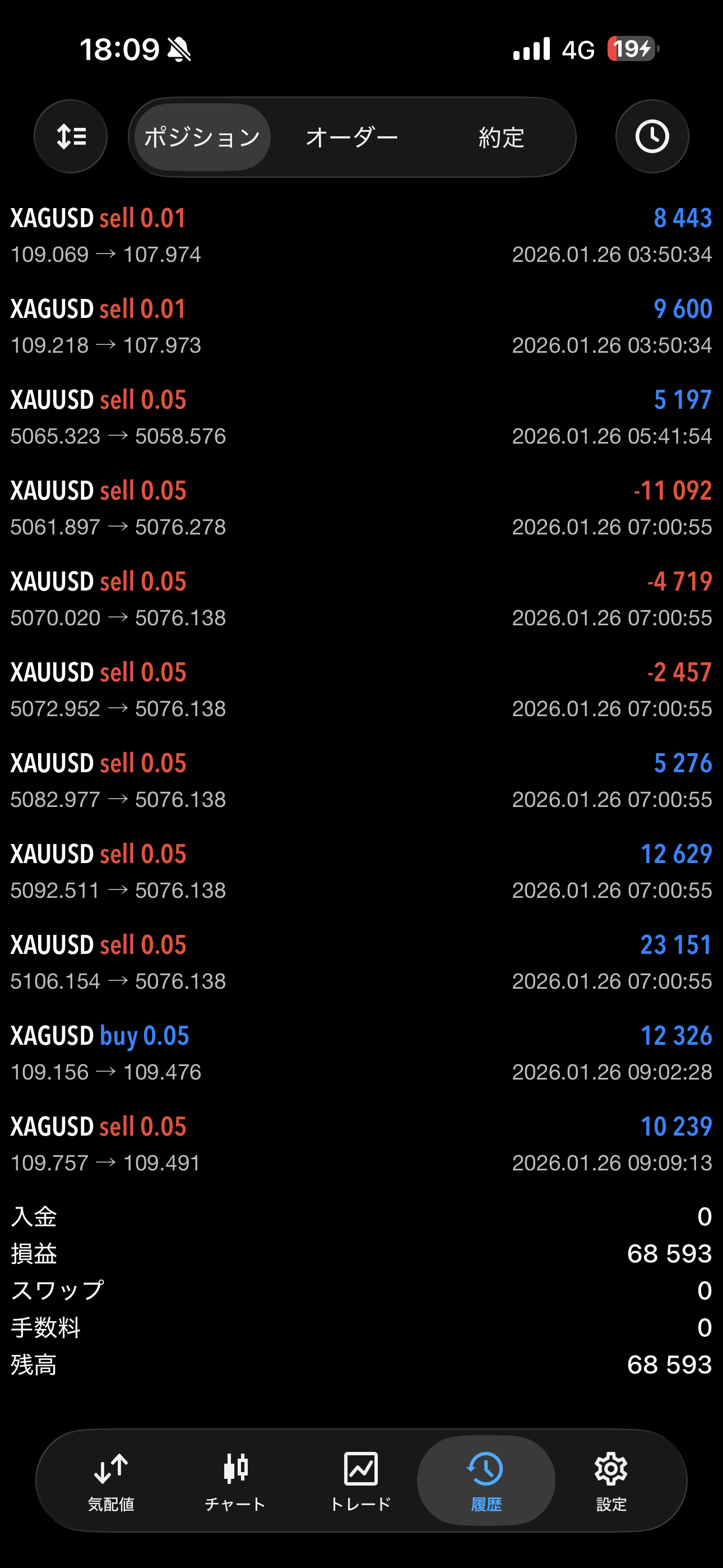723x1568 pixels.
Task: Show the 約定 deals list
Action: pyautogui.click(x=501, y=137)
